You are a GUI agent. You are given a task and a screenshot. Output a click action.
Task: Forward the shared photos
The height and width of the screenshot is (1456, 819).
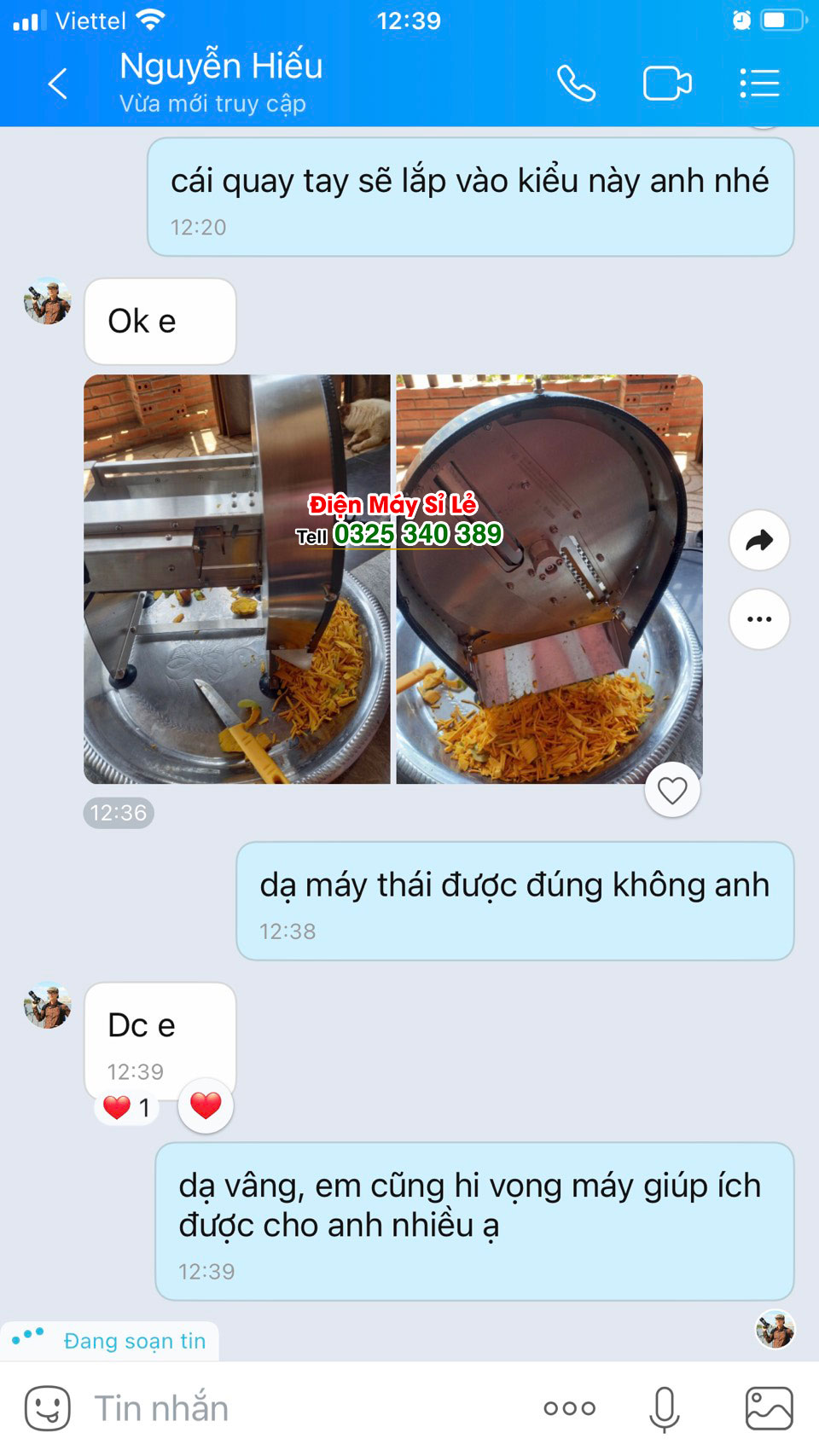(758, 540)
